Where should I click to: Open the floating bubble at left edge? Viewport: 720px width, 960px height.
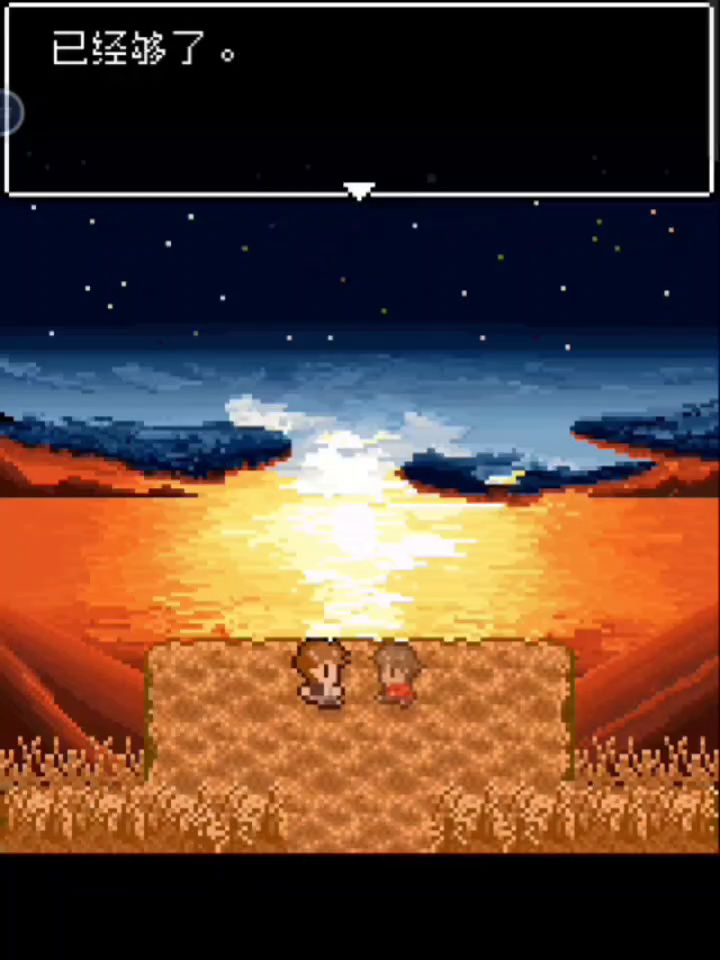[x=8, y=112]
